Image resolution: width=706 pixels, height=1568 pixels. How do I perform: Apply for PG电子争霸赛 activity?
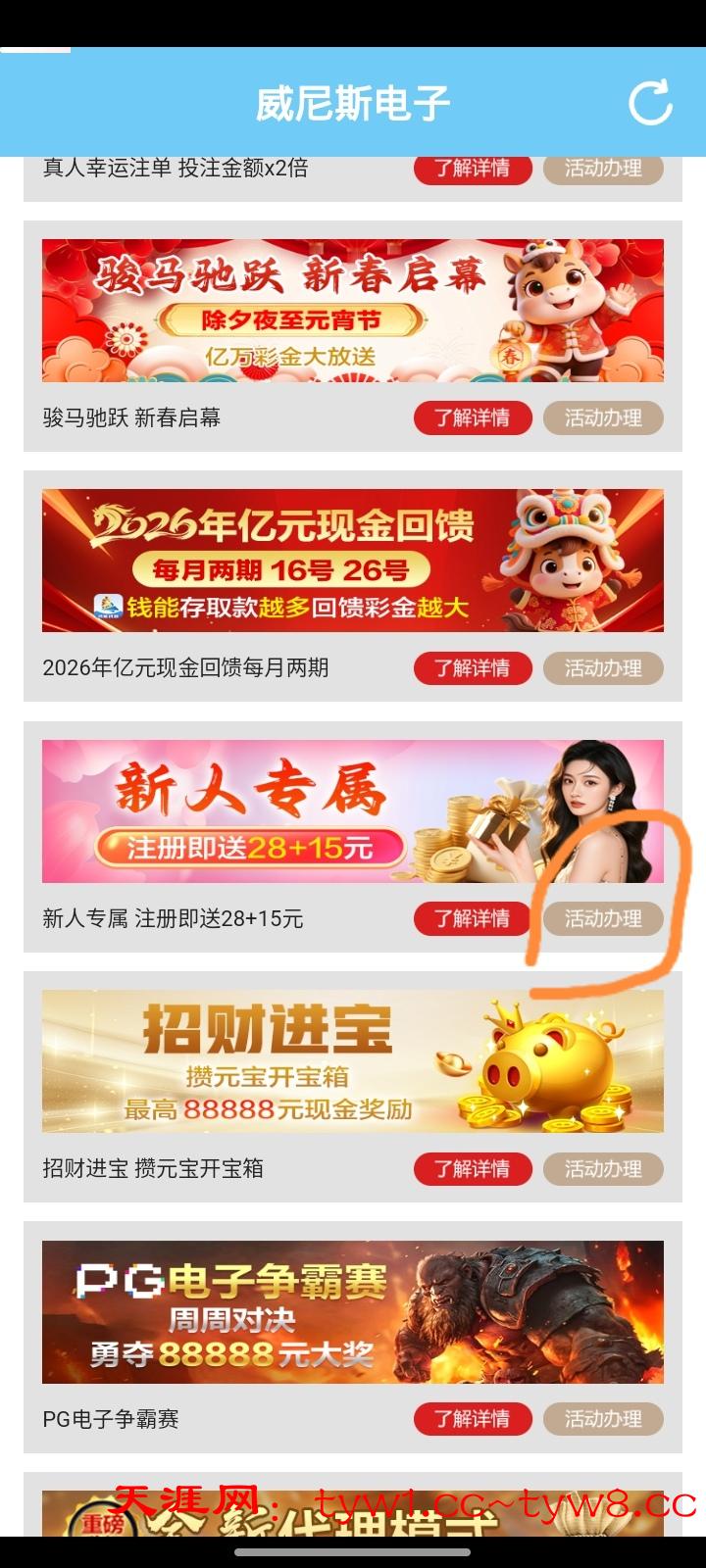603,1419
